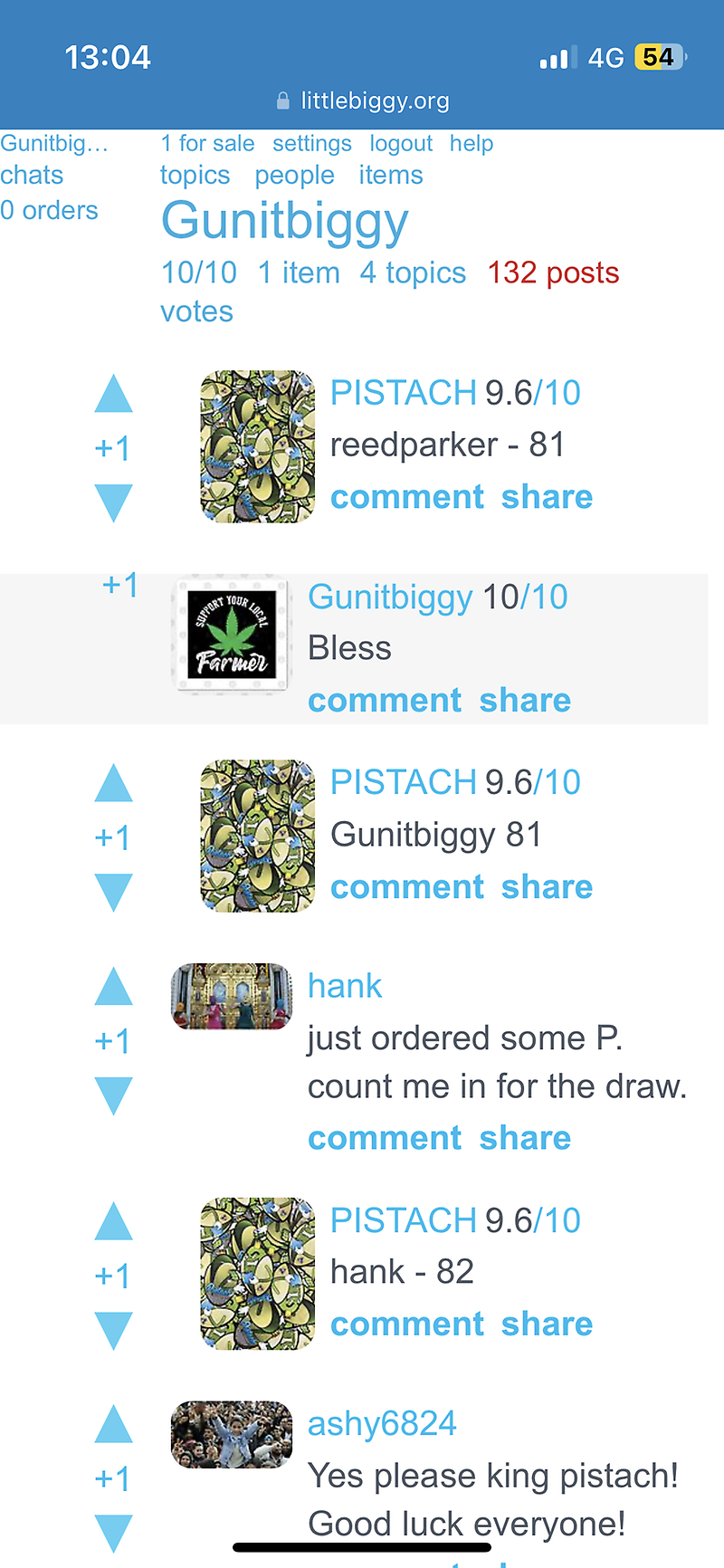Check the 0 orders link
The width and height of the screenshot is (724, 1568).
click(x=49, y=210)
